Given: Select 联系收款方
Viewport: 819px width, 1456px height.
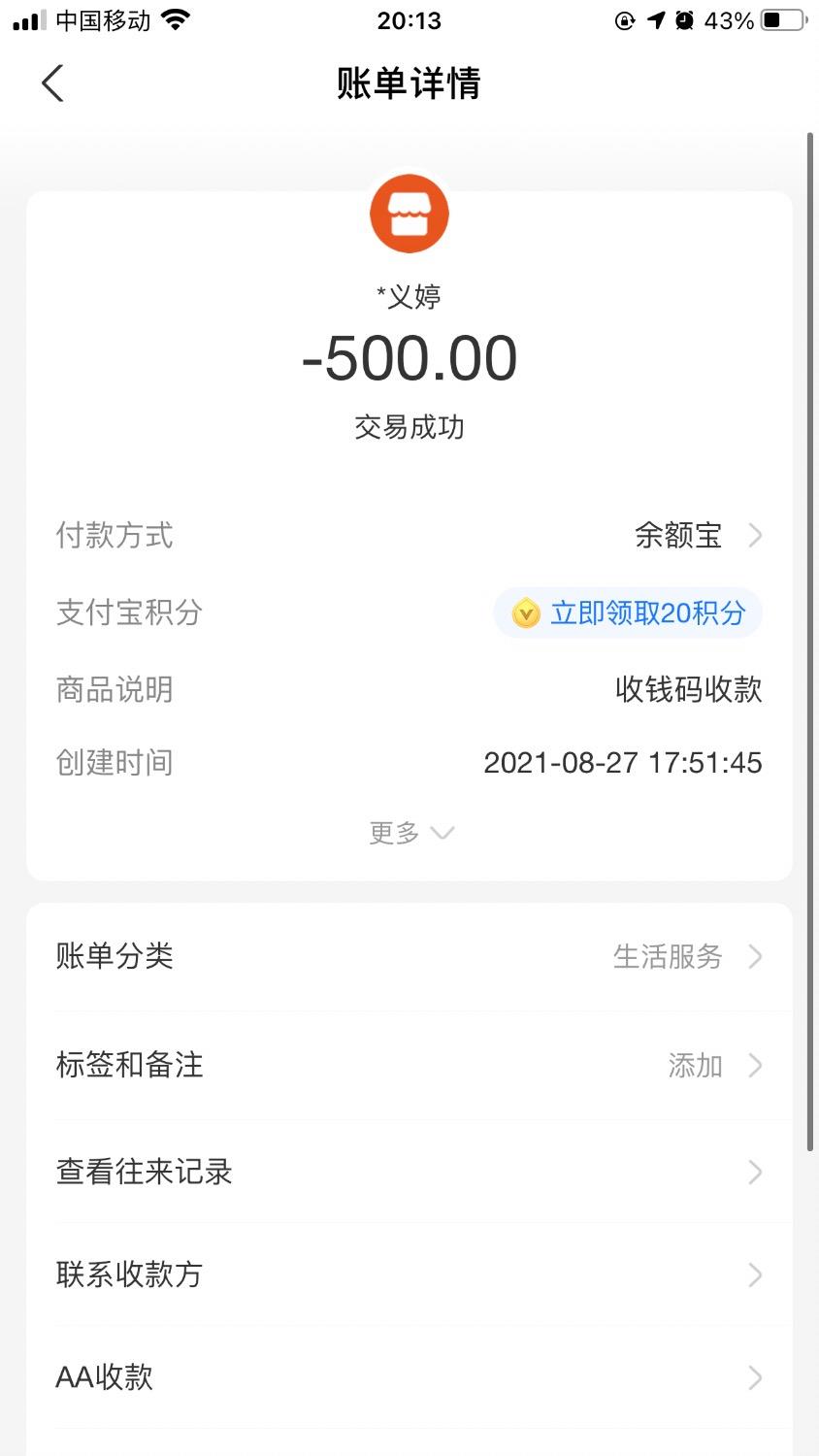Looking at the screenshot, I should 409,1274.
